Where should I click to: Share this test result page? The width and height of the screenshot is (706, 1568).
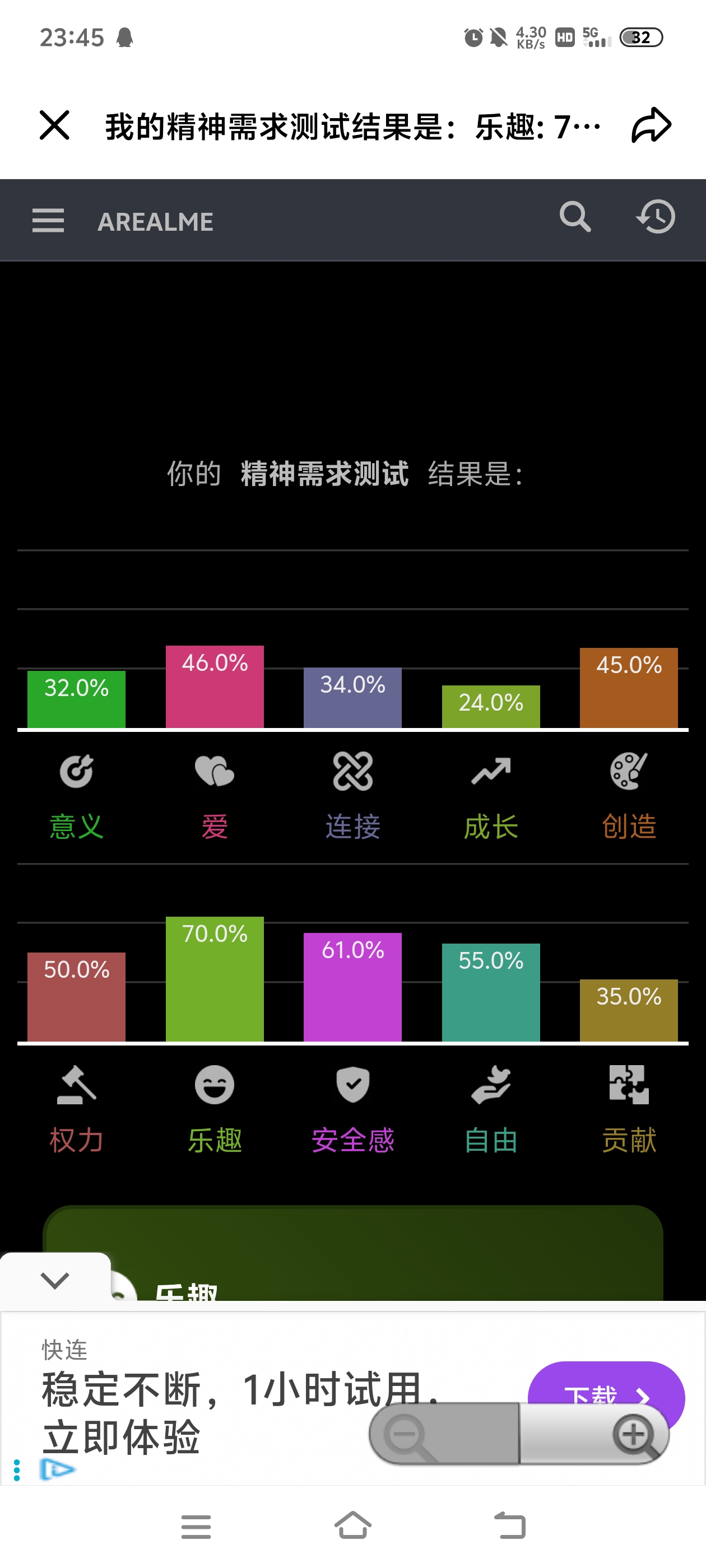tap(651, 125)
